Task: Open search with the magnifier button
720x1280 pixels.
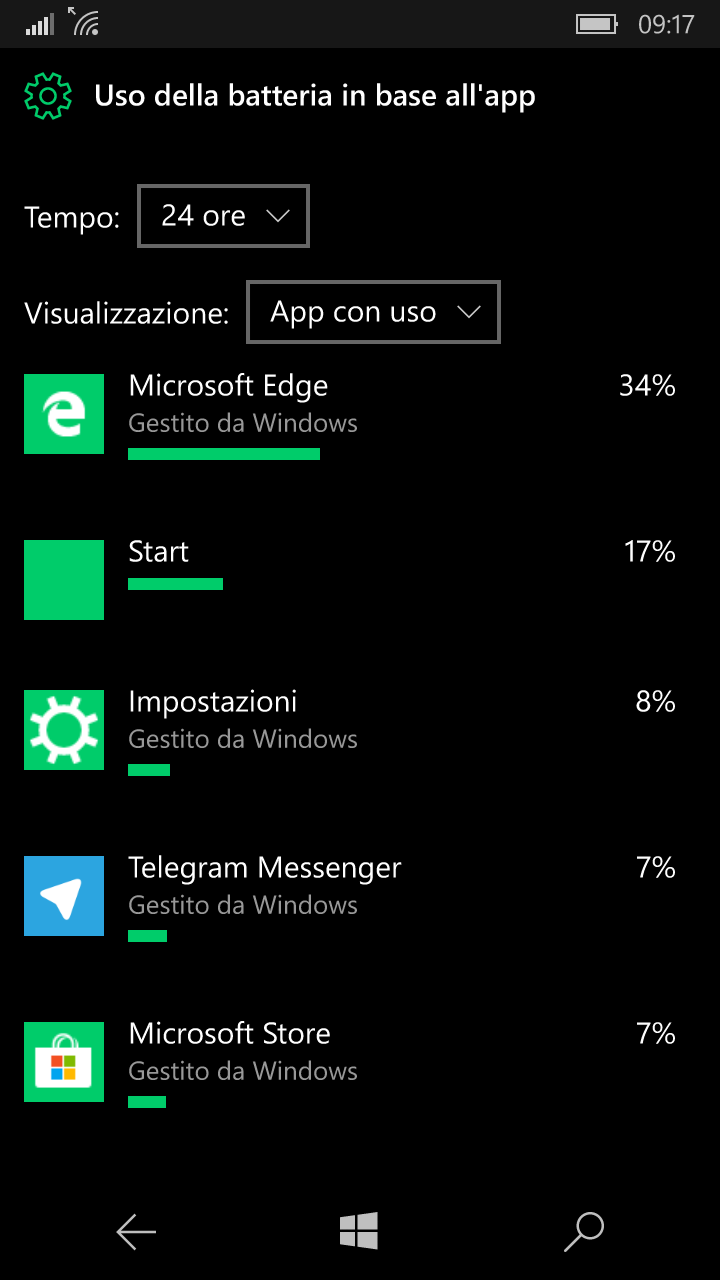Action: point(584,1232)
